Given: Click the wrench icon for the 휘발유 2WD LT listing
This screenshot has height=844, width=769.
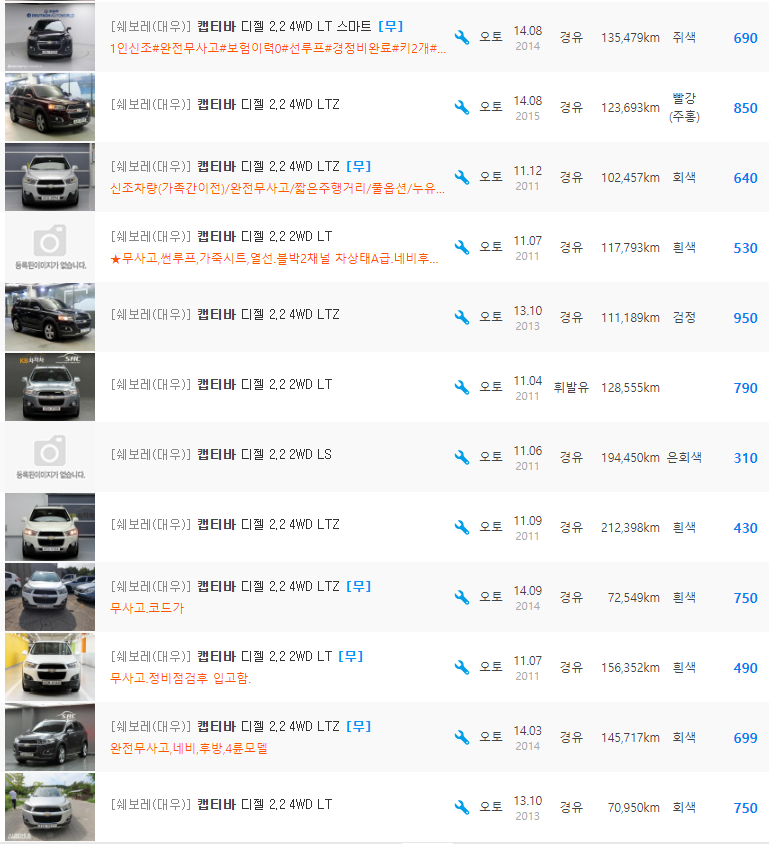Looking at the screenshot, I should (461, 386).
